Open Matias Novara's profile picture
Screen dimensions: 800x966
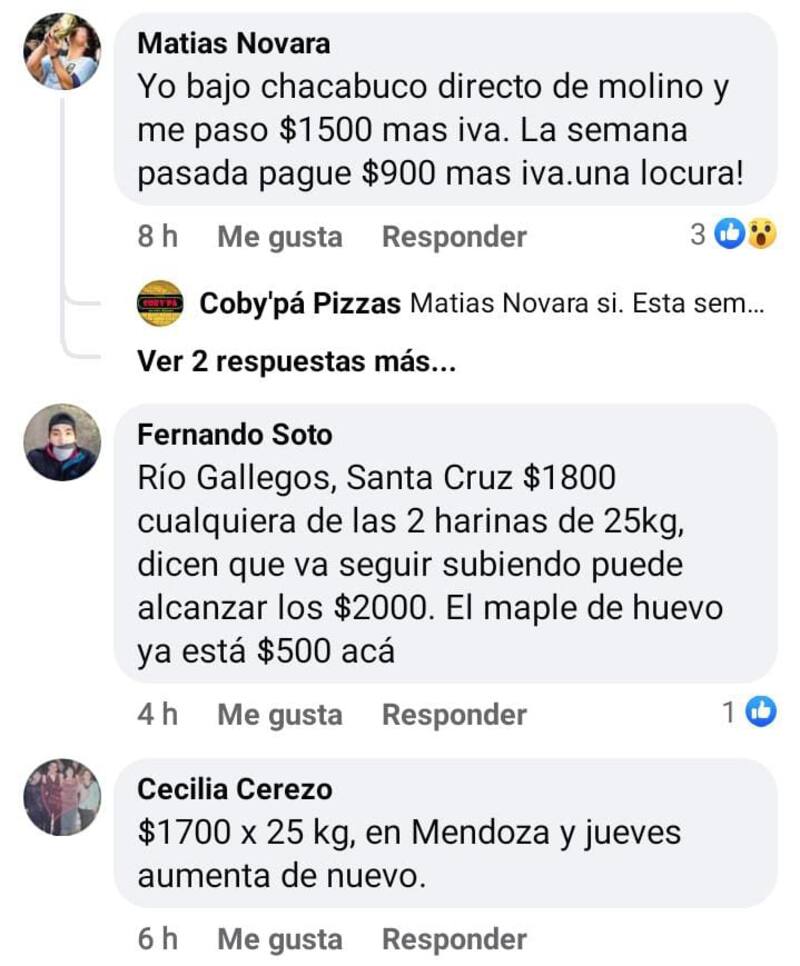(62, 51)
